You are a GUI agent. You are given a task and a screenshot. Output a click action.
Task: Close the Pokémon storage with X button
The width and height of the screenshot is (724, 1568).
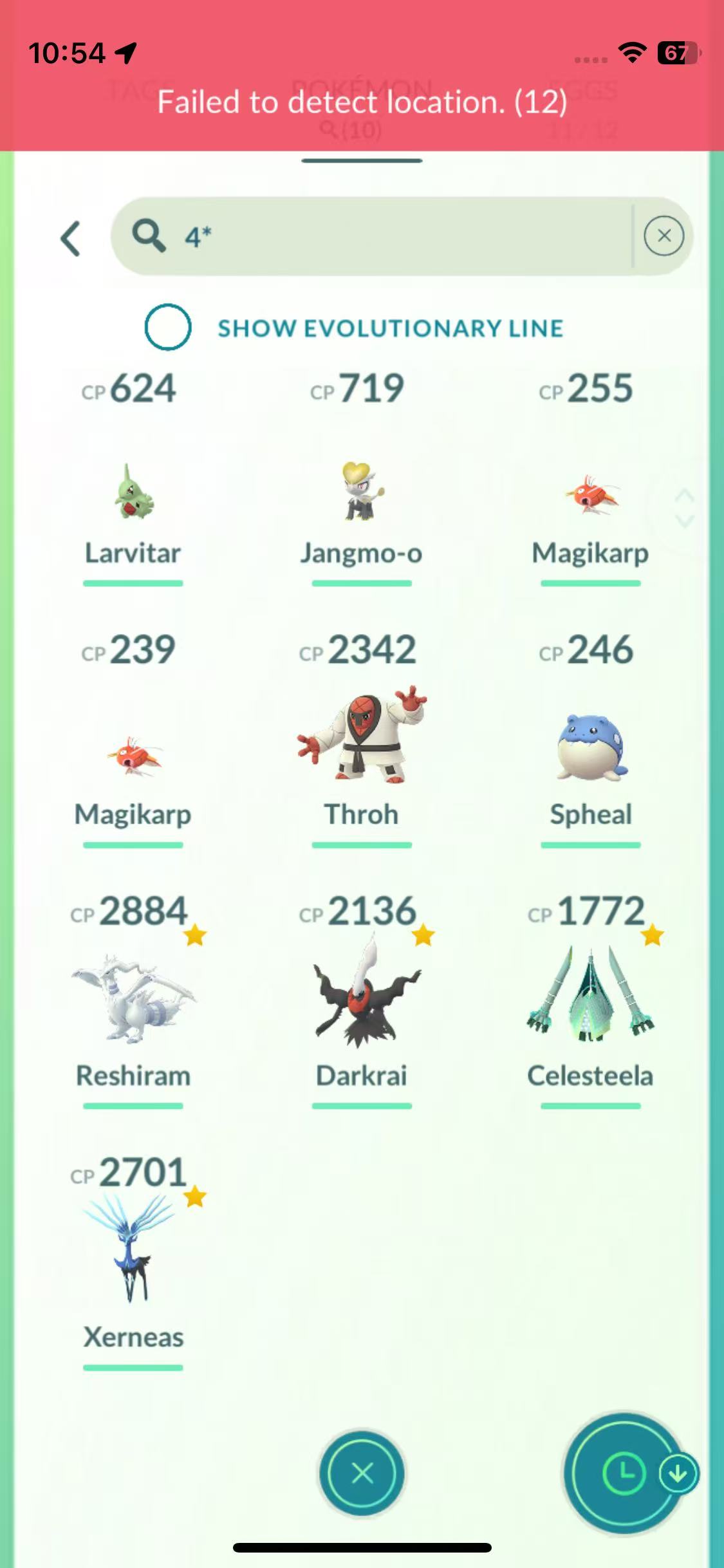[x=362, y=1473]
